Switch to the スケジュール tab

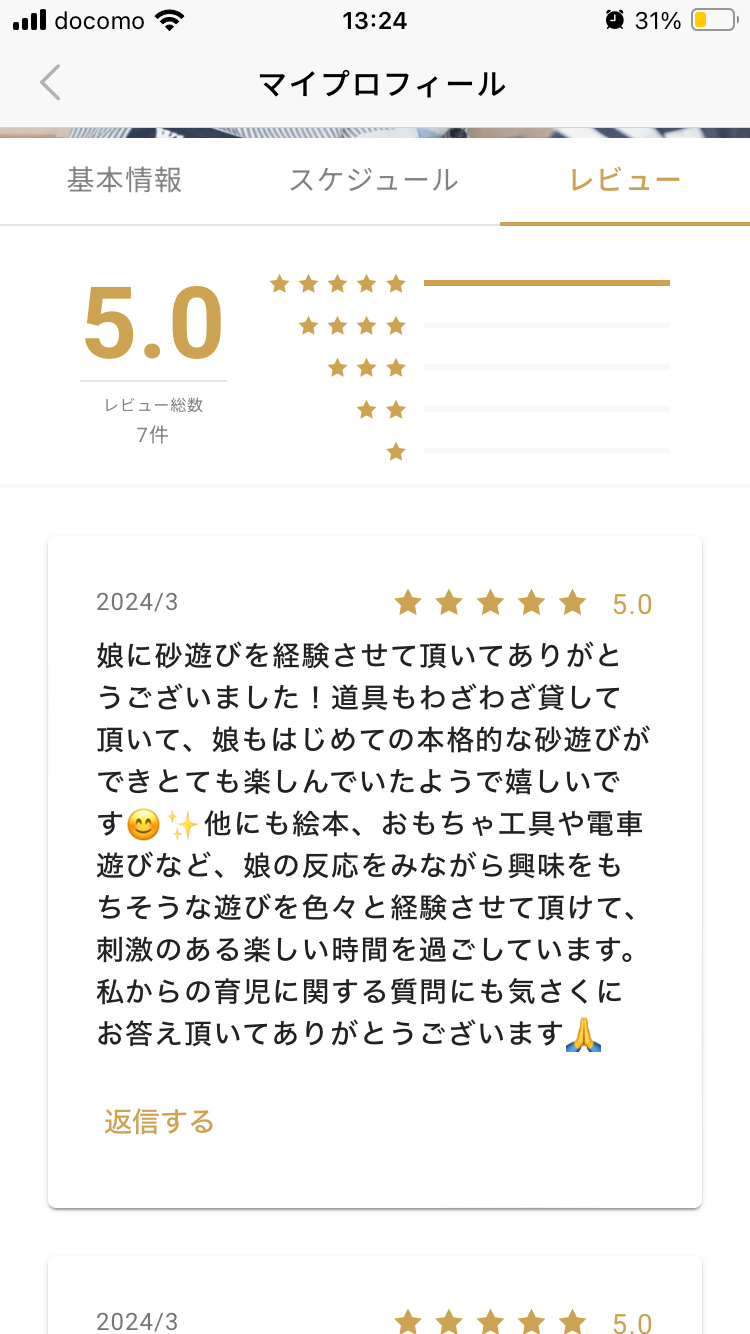[x=374, y=180]
